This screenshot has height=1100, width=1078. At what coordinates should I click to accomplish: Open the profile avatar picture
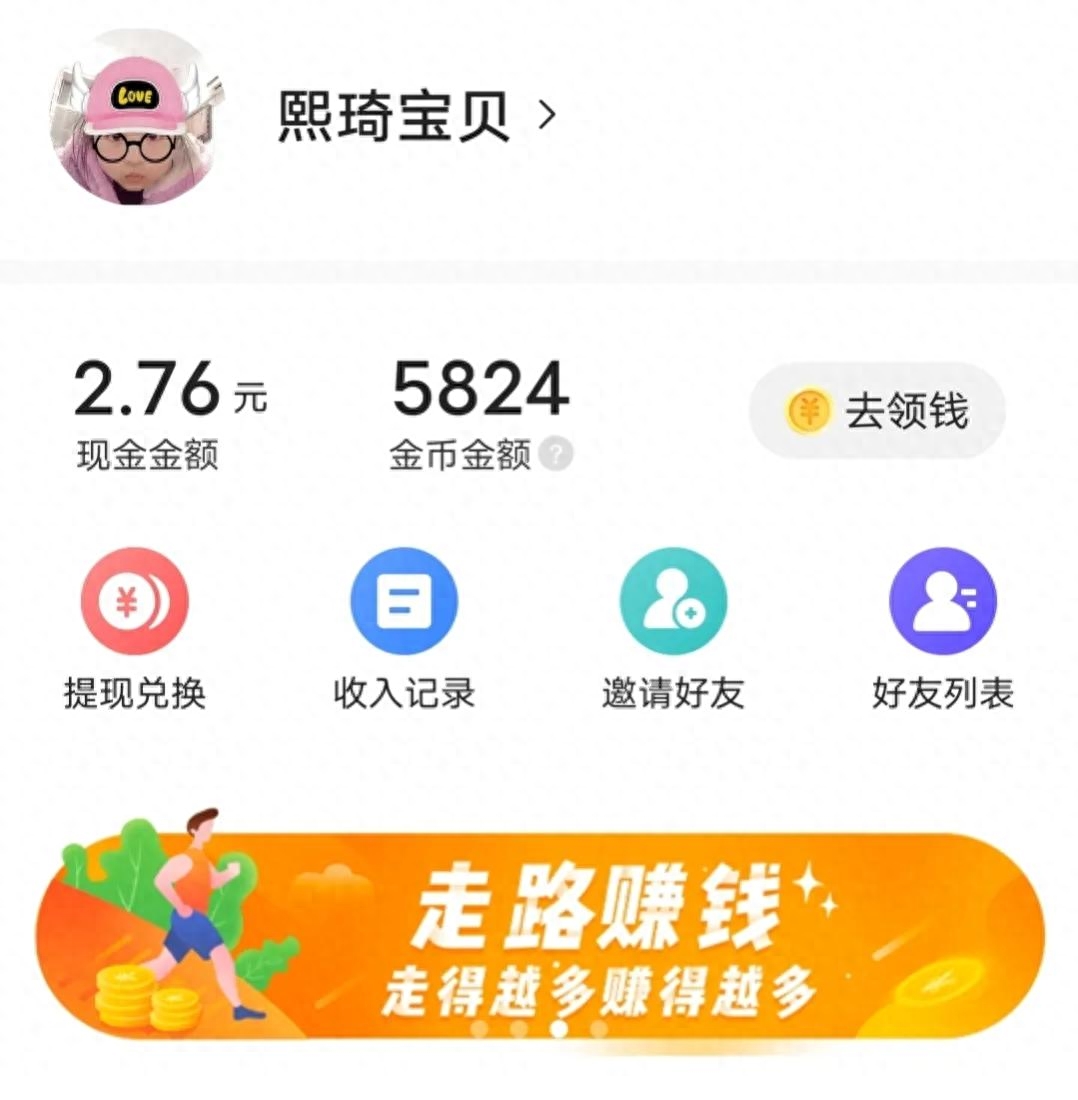pos(137,118)
